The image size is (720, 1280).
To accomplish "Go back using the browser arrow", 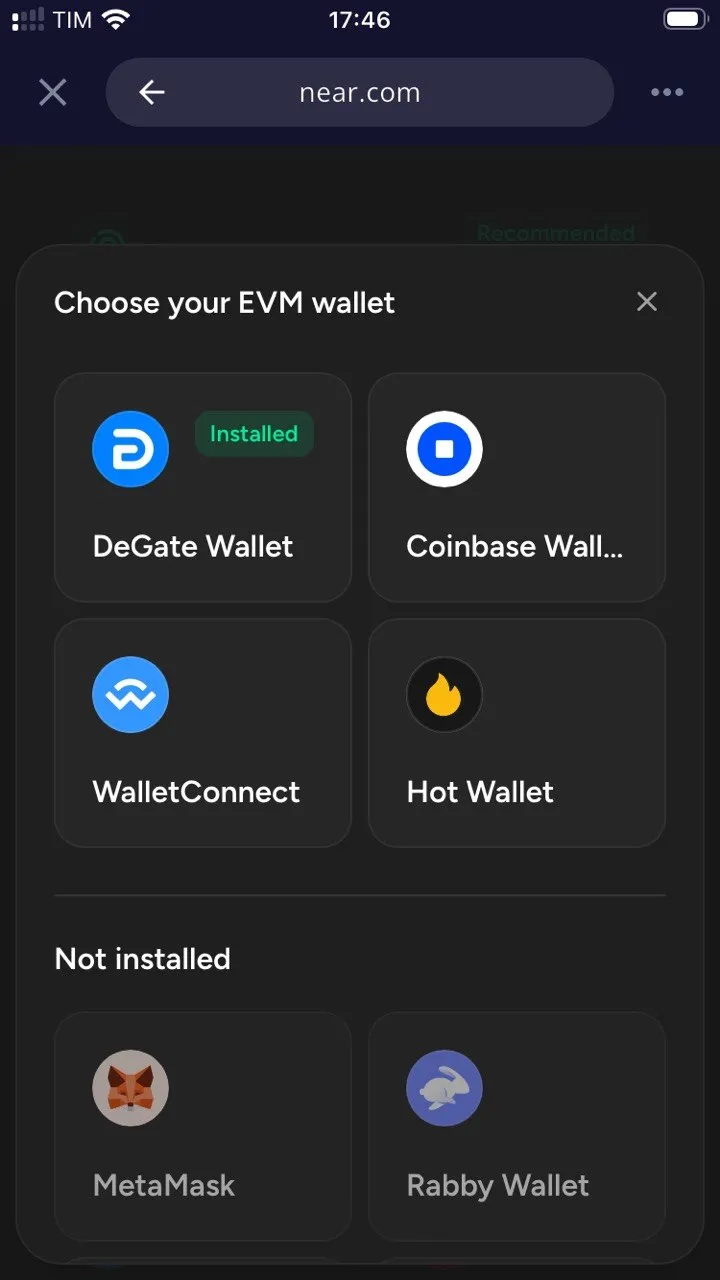I will 151,93.
